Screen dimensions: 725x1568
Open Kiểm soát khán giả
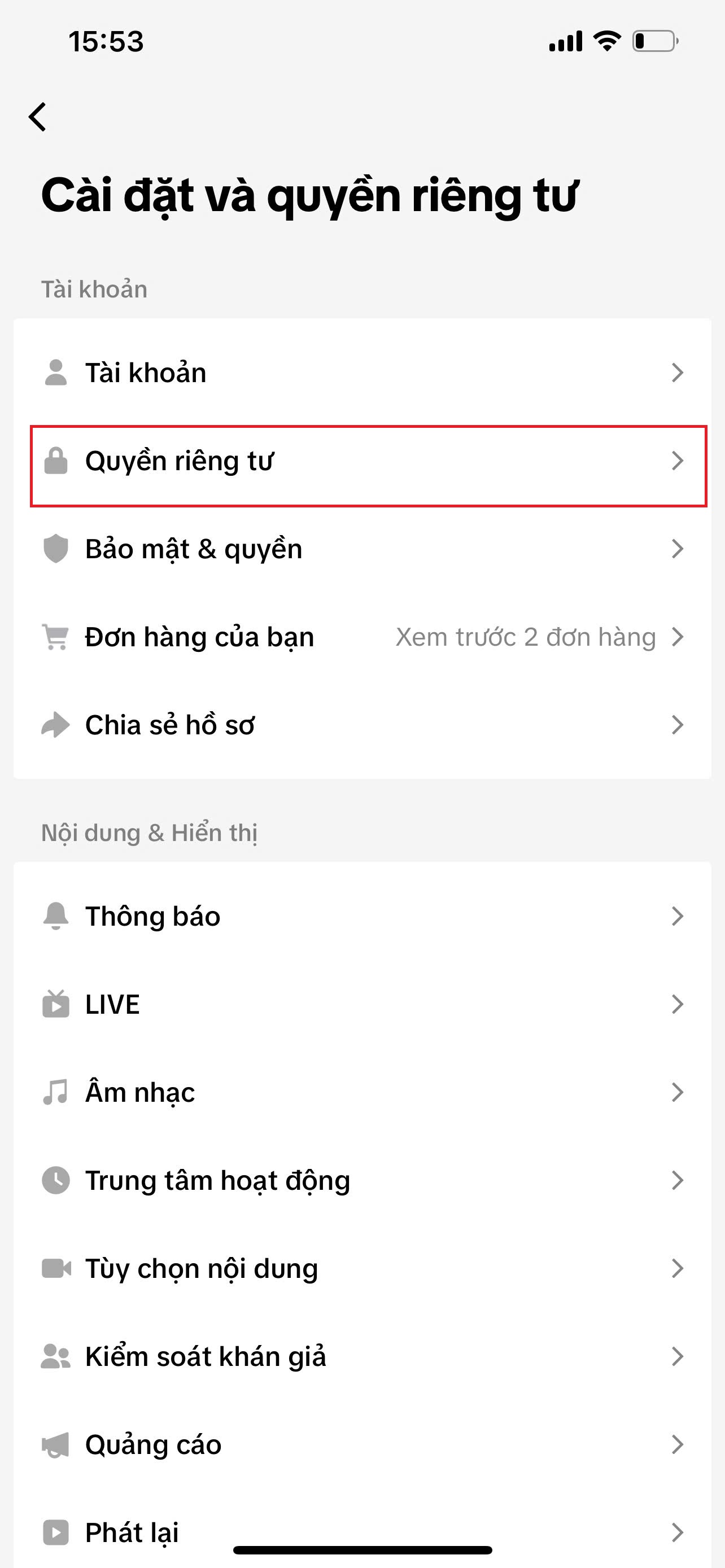tap(362, 1356)
